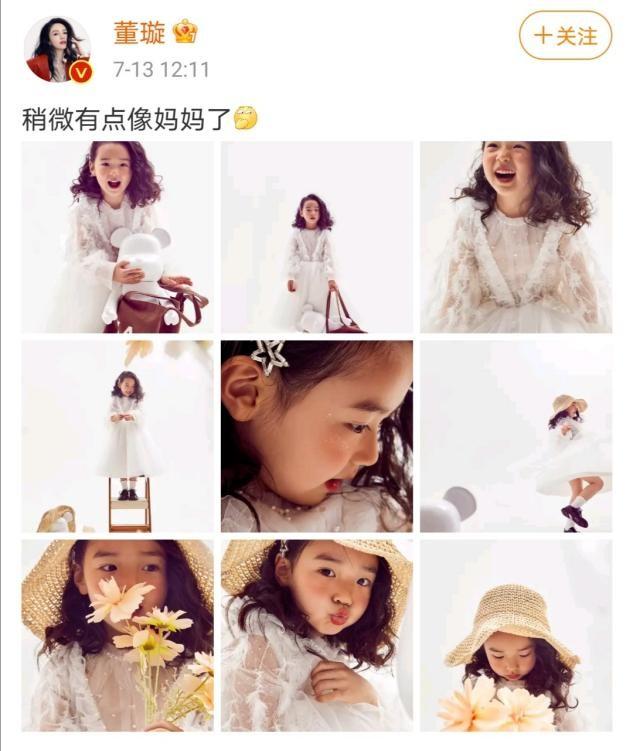Open photo of child holding white bear figure
The width and height of the screenshot is (633, 751).
tap(118, 237)
